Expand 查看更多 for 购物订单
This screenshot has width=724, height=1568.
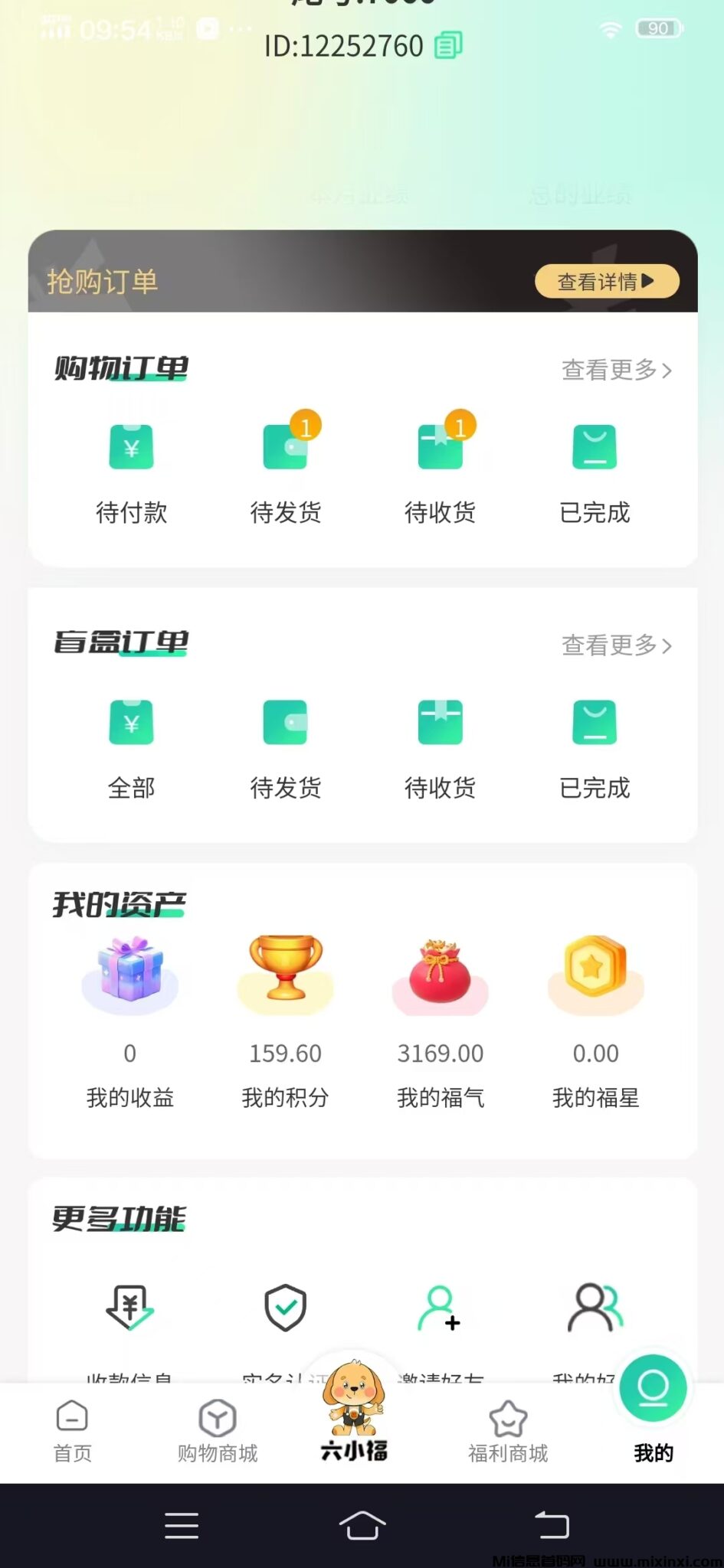(616, 371)
